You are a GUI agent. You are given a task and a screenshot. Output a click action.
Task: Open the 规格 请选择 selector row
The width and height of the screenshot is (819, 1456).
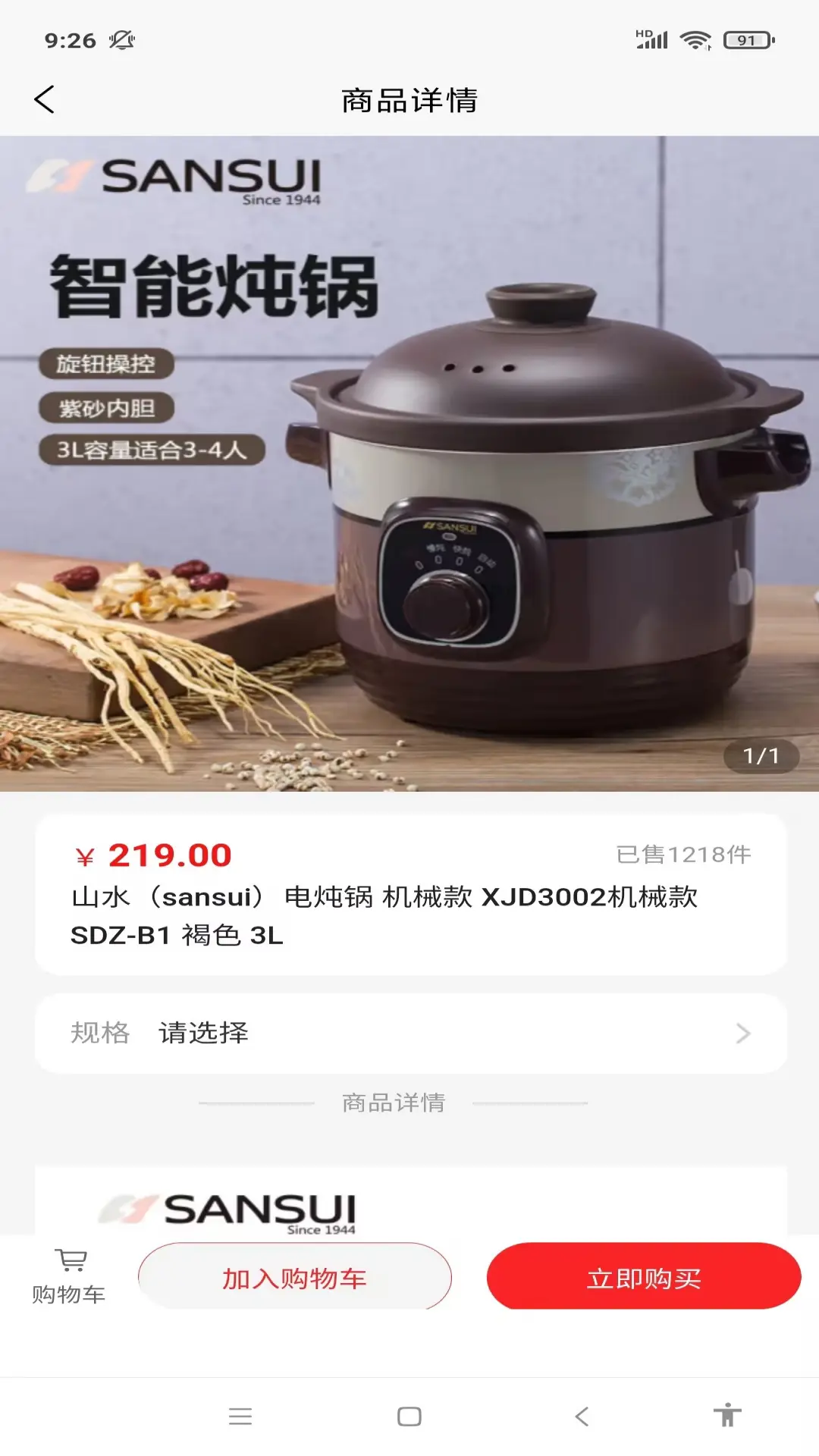pos(410,1033)
